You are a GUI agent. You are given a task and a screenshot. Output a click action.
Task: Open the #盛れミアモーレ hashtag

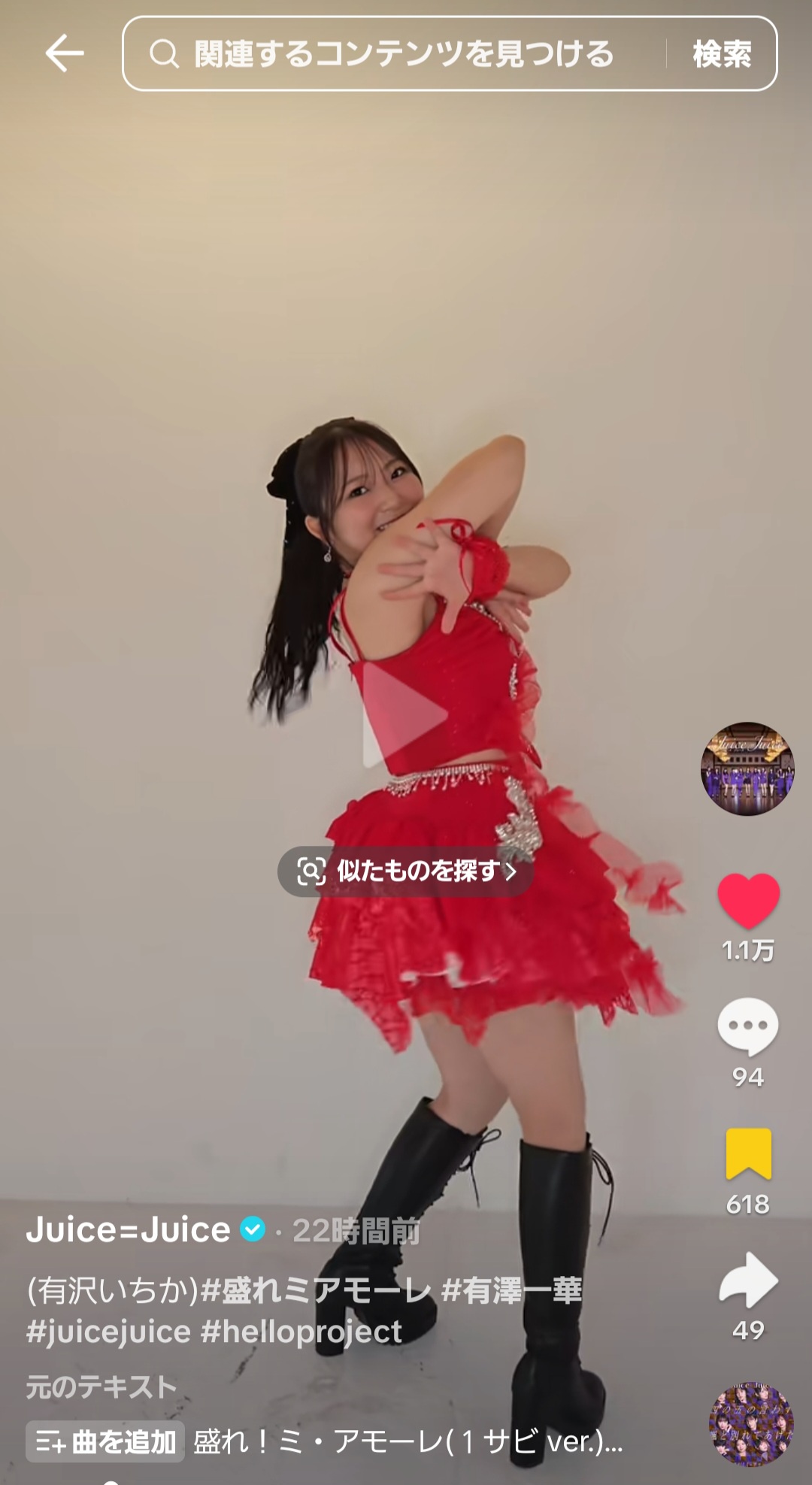[x=316, y=1291]
